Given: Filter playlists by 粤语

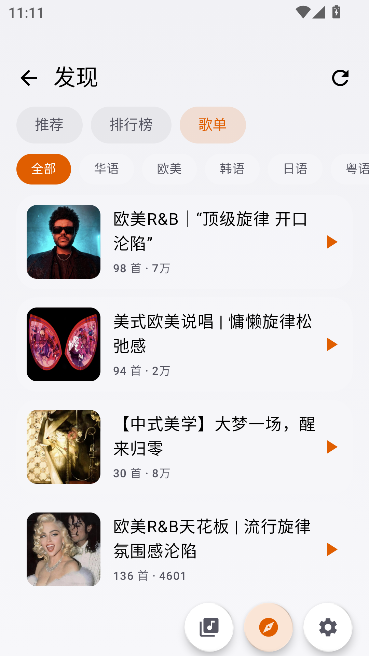Looking at the screenshot, I should tap(351, 169).
